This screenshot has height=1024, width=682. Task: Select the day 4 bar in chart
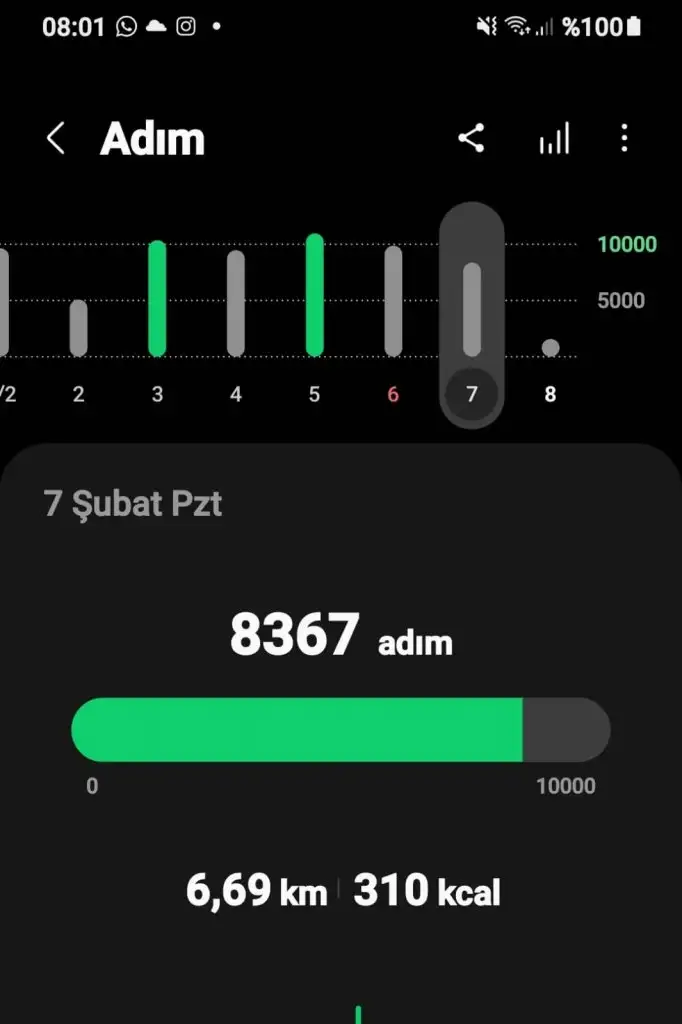pyautogui.click(x=236, y=303)
